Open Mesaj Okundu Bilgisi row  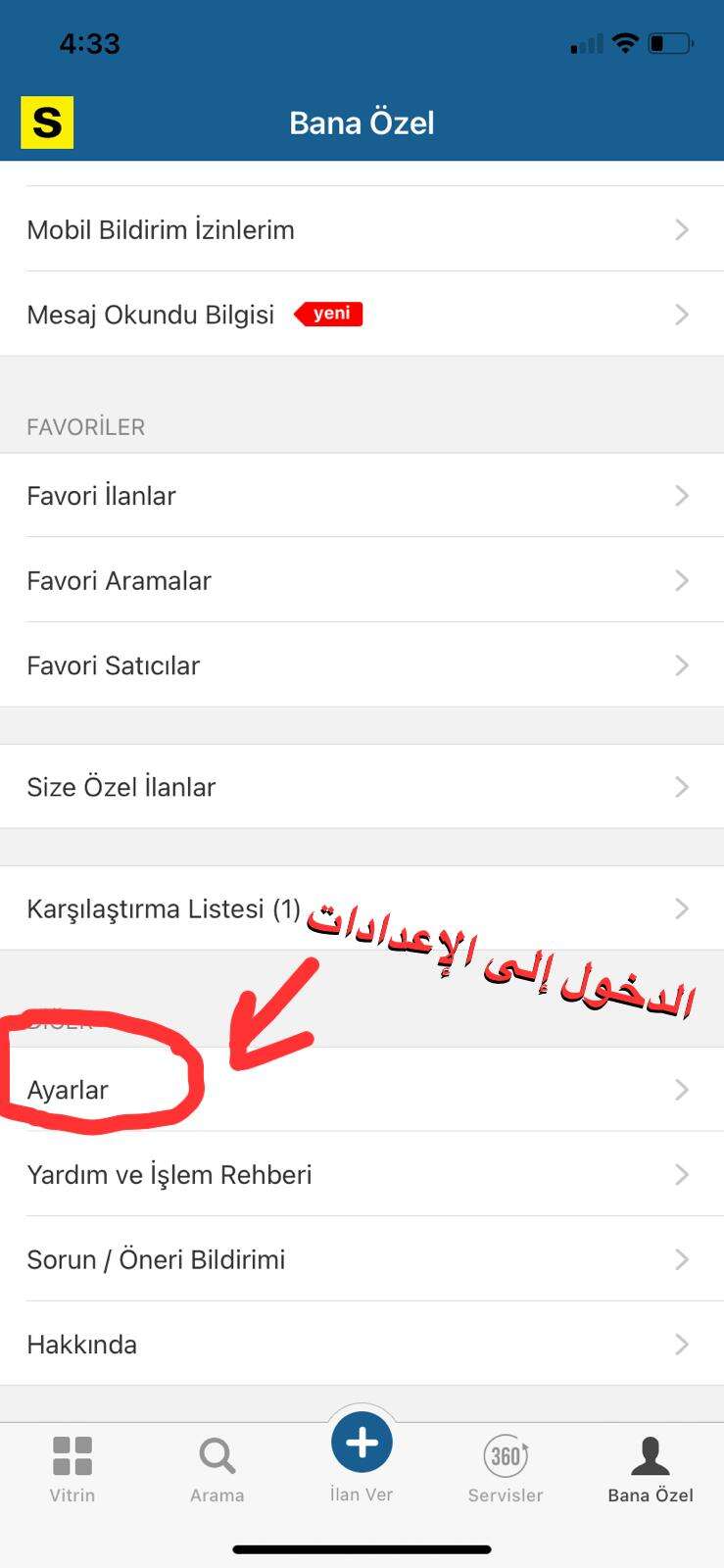(x=362, y=314)
